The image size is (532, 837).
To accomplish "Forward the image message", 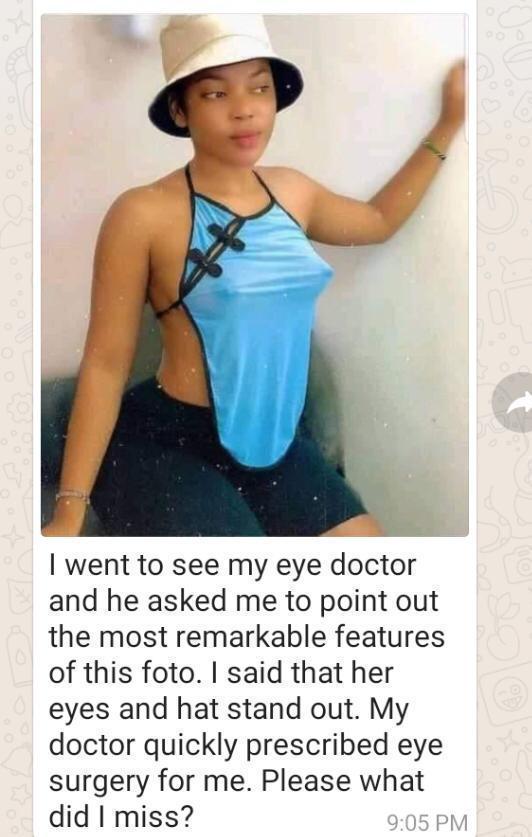I will 515,402.
